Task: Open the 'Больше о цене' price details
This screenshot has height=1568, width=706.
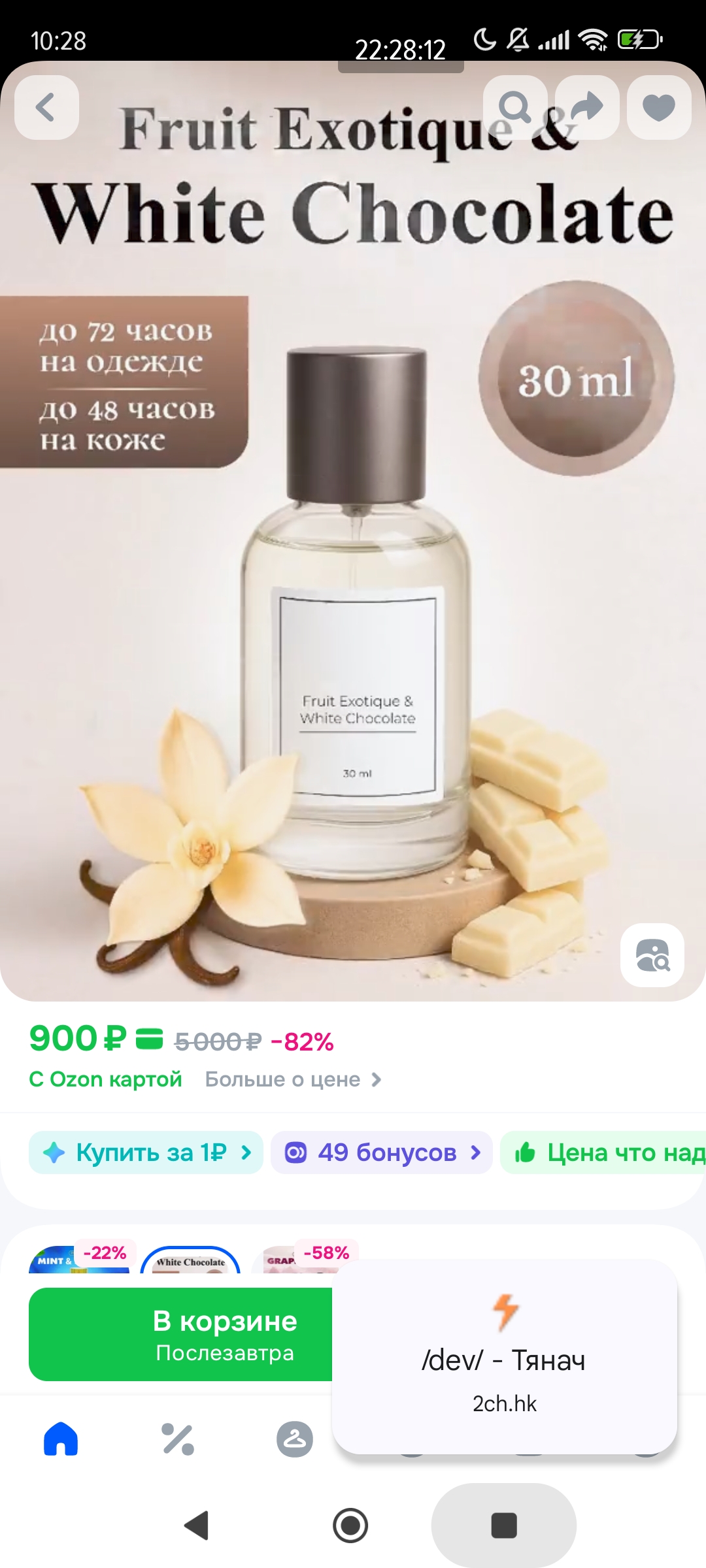Action: (292, 1079)
